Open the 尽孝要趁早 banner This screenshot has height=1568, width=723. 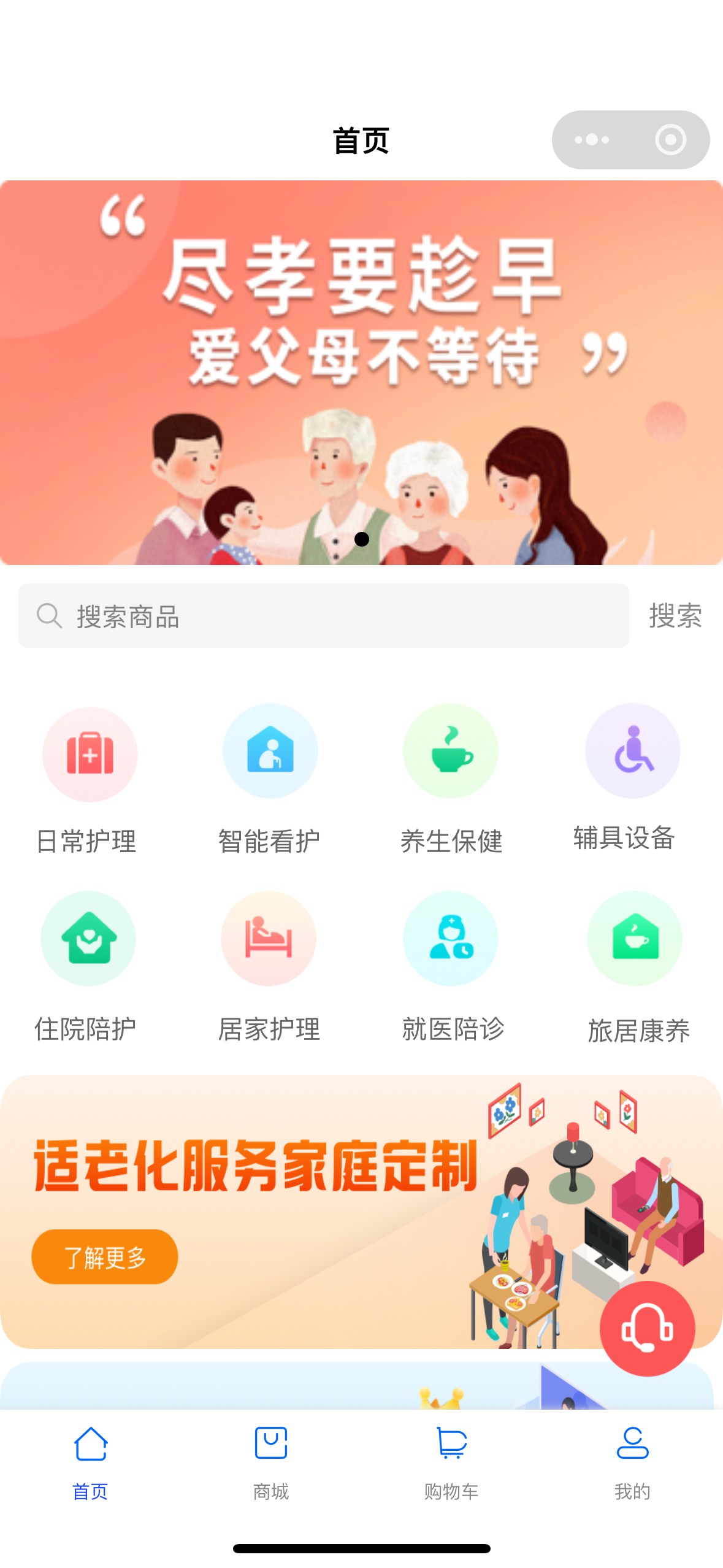[361, 372]
